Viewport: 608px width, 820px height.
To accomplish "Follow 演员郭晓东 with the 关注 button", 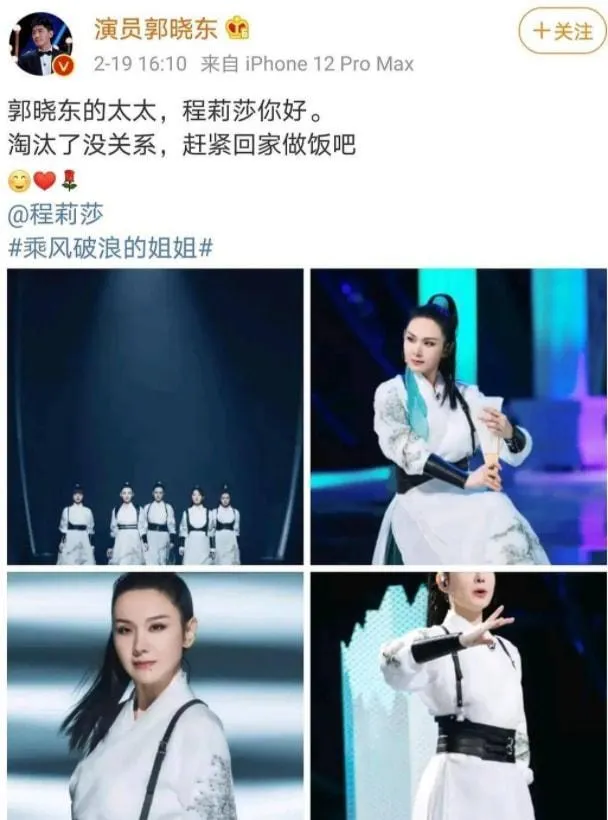I will point(562,30).
